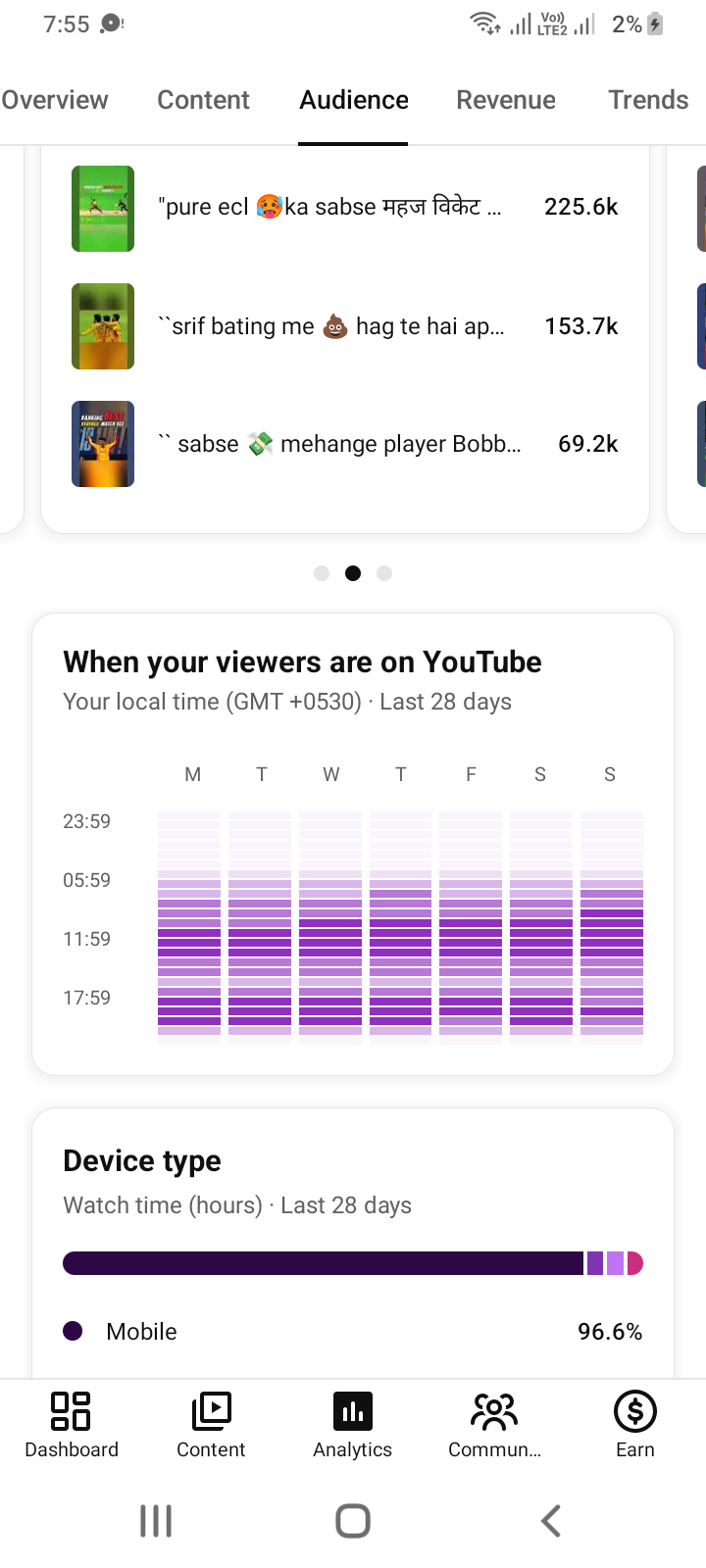Viewport: 706px width, 1568px height.
Task: Select the Trends tab
Action: tap(648, 100)
